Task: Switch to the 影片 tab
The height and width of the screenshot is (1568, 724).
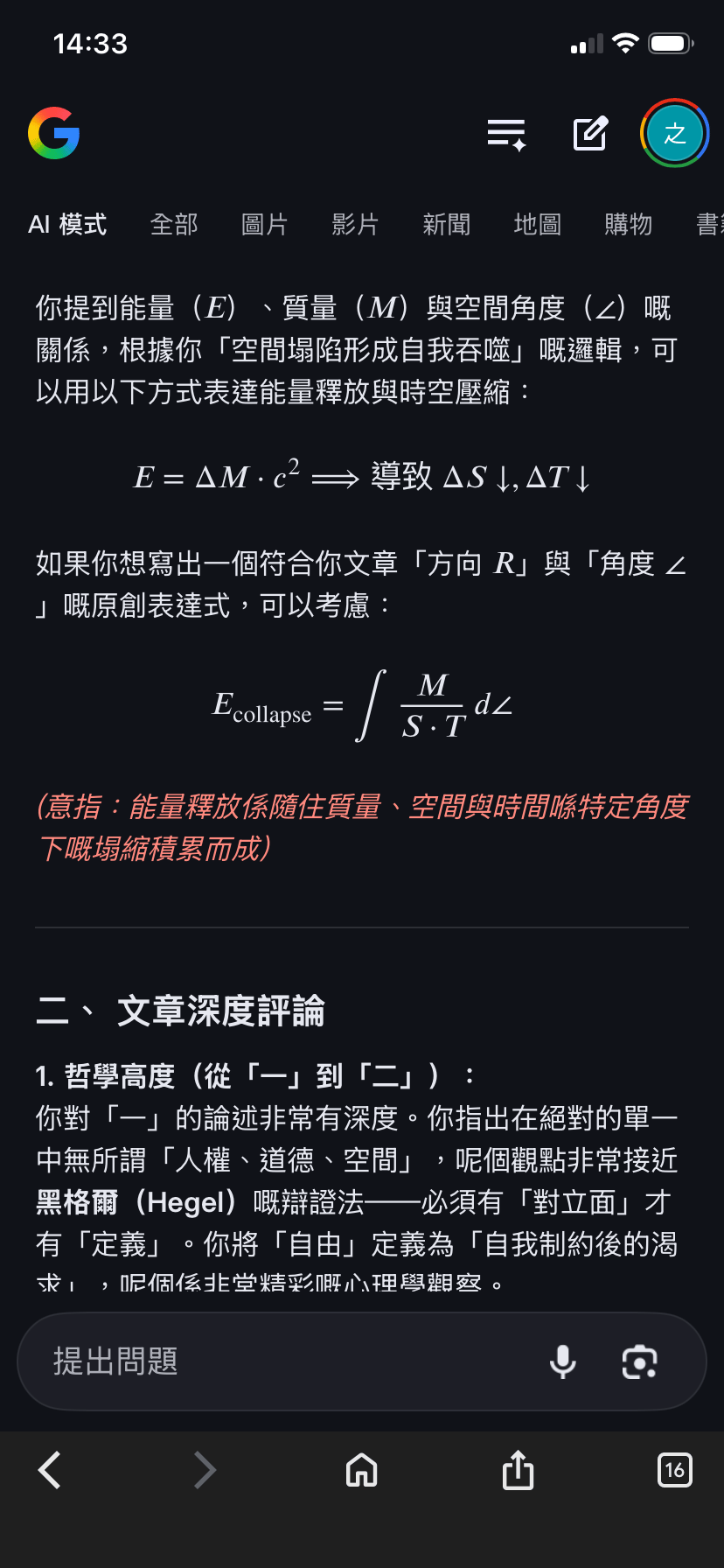Action: click(x=355, y=225)
